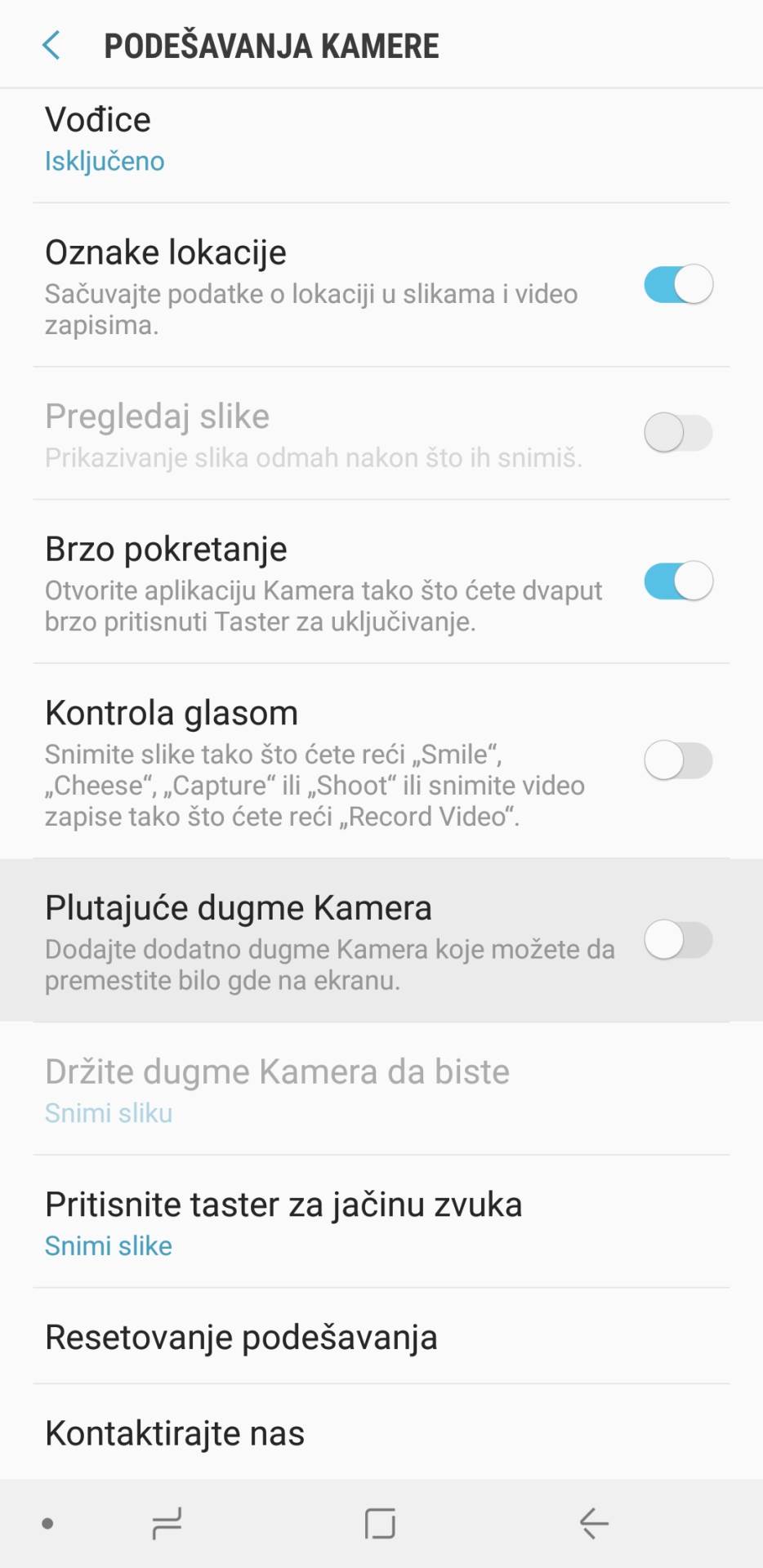Viewport: 763px width, 1568px height.
Task: Turn off Brzo pokretanje
Action: pyautogui.click(x=677, y=581)
